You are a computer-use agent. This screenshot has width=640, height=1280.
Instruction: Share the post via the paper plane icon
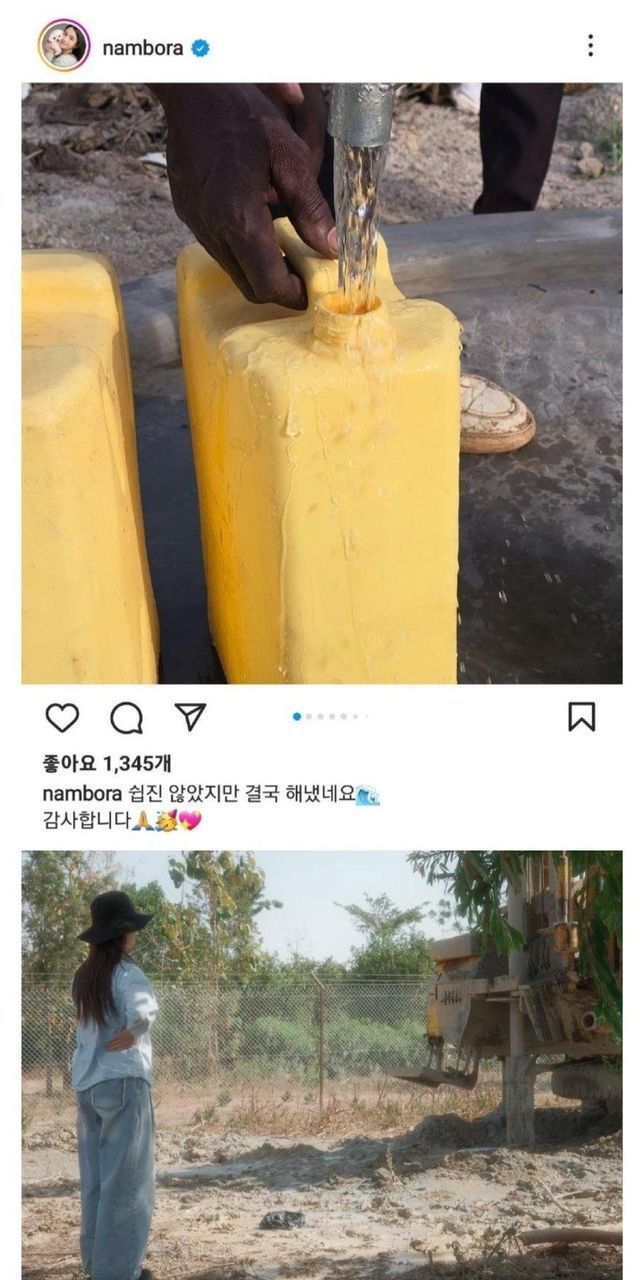coord(190,716)
